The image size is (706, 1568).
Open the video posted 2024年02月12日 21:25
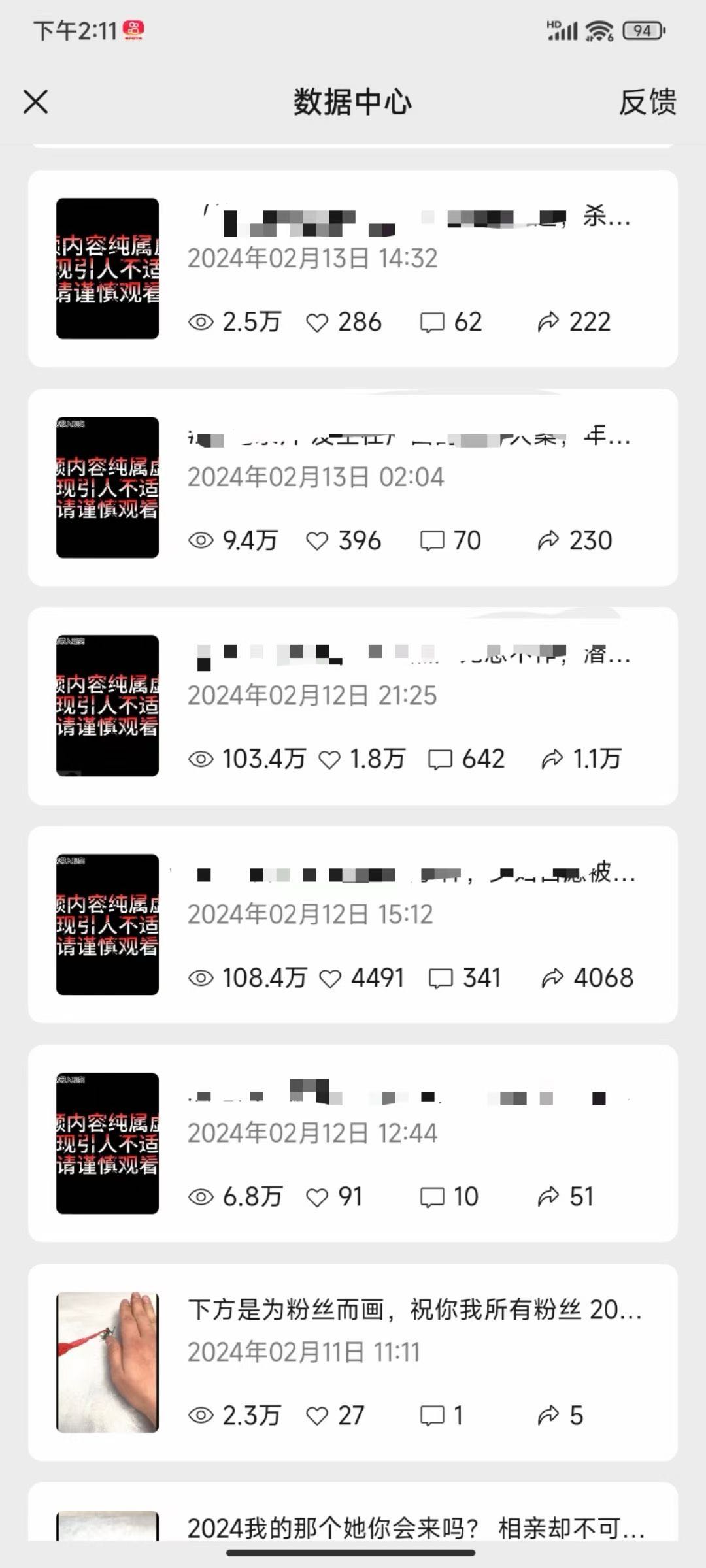pos(353,706)
